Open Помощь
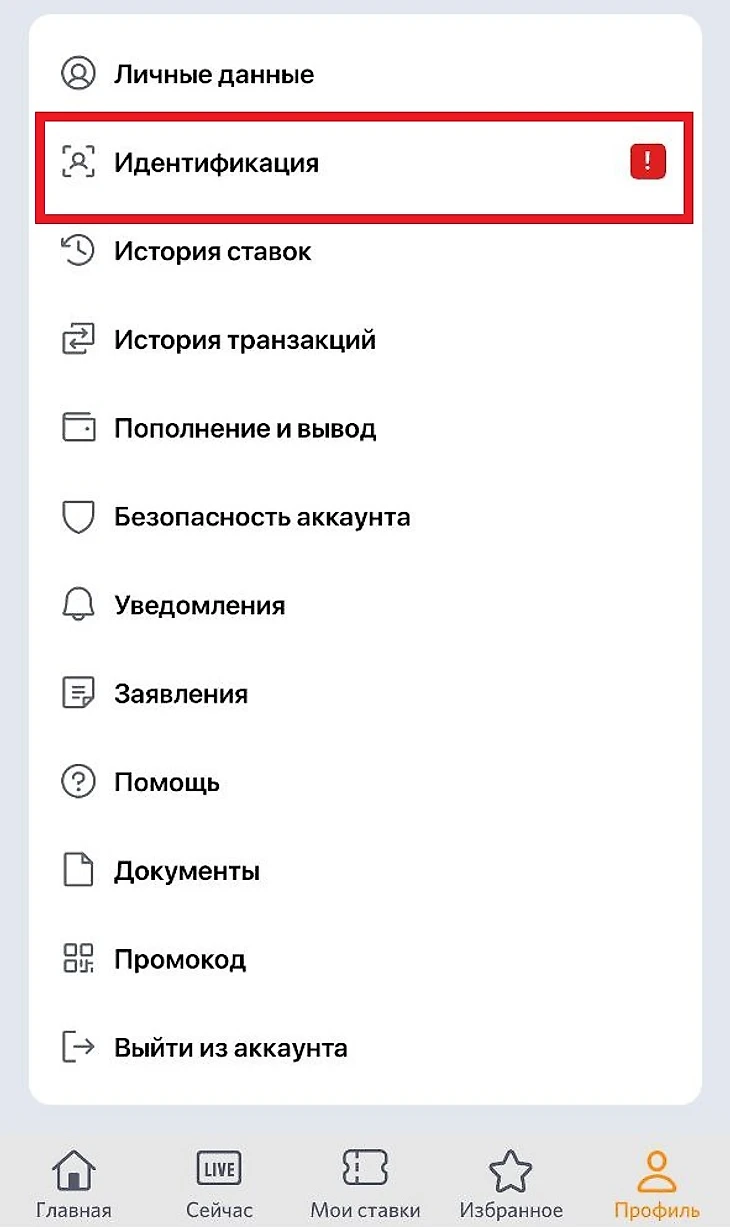The width and height of the screenshot is (730, 1227). [167, 782]
